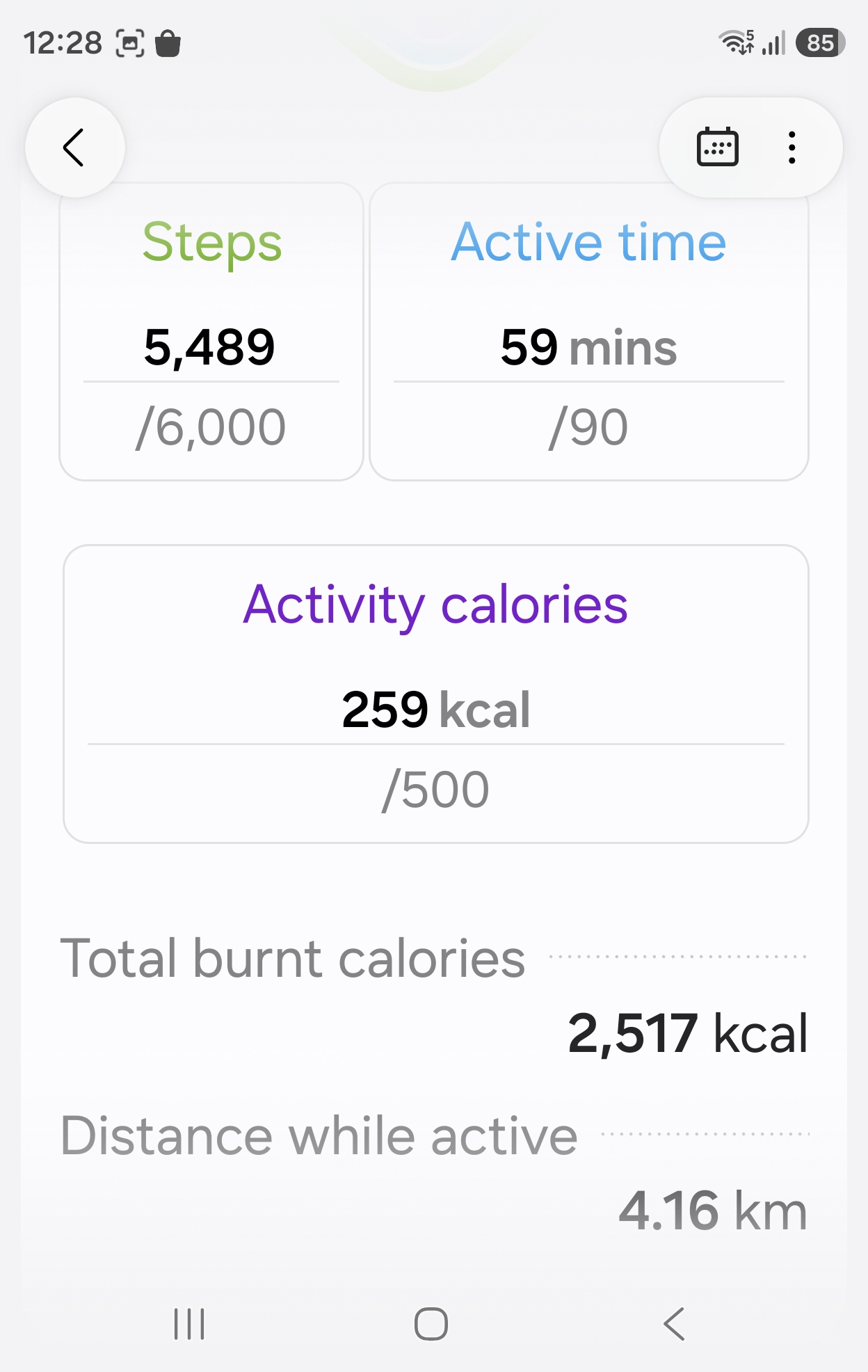This screenshot has width=868, height=1372.
Task: Open the calendar date picker
Action: pos(717,147)
